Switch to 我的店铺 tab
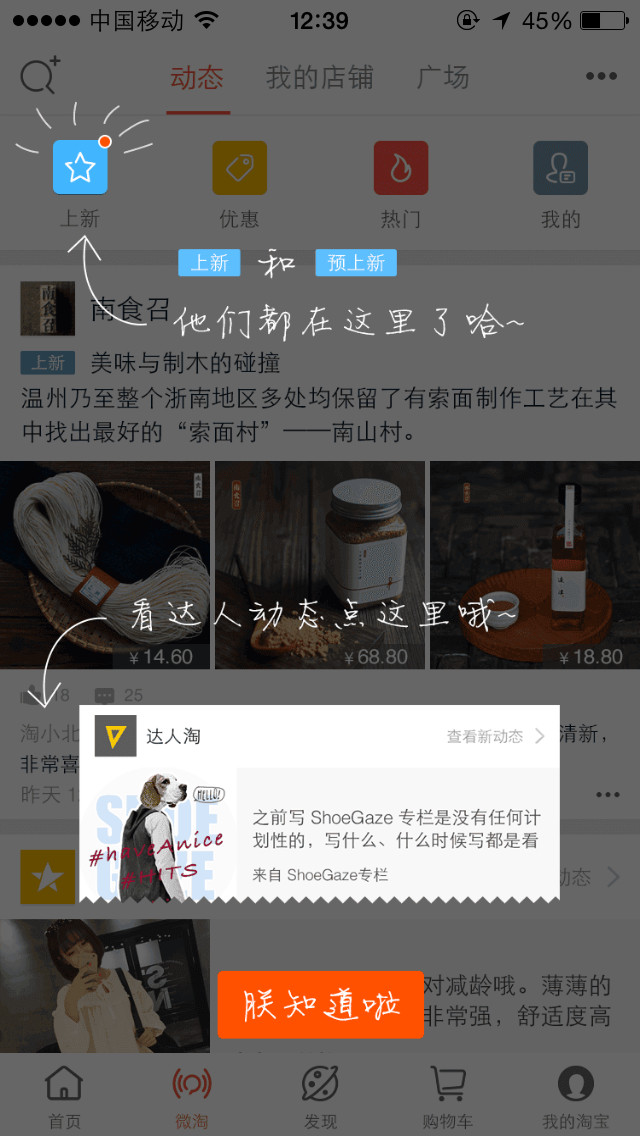640x1136 pixels. 319,78
